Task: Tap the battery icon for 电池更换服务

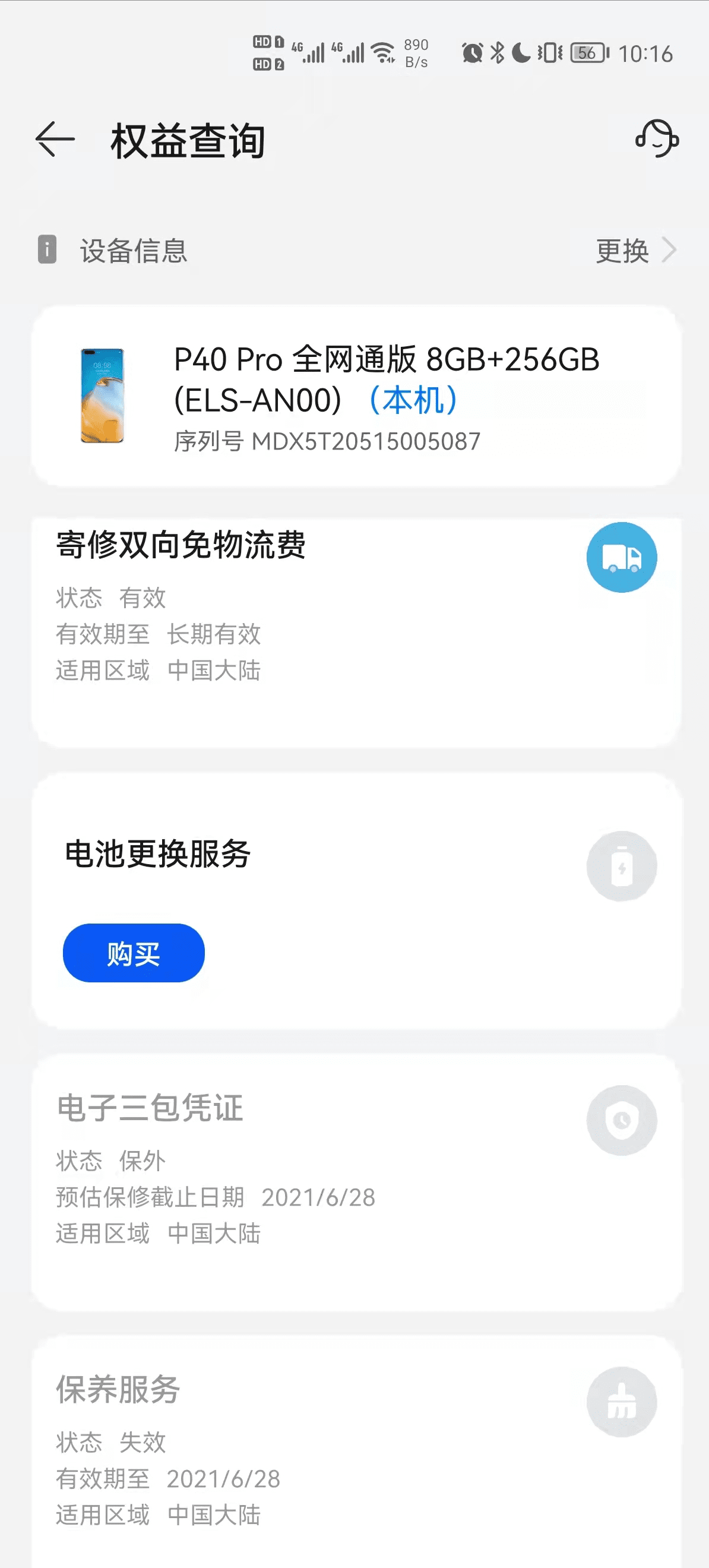Action: 621,867
